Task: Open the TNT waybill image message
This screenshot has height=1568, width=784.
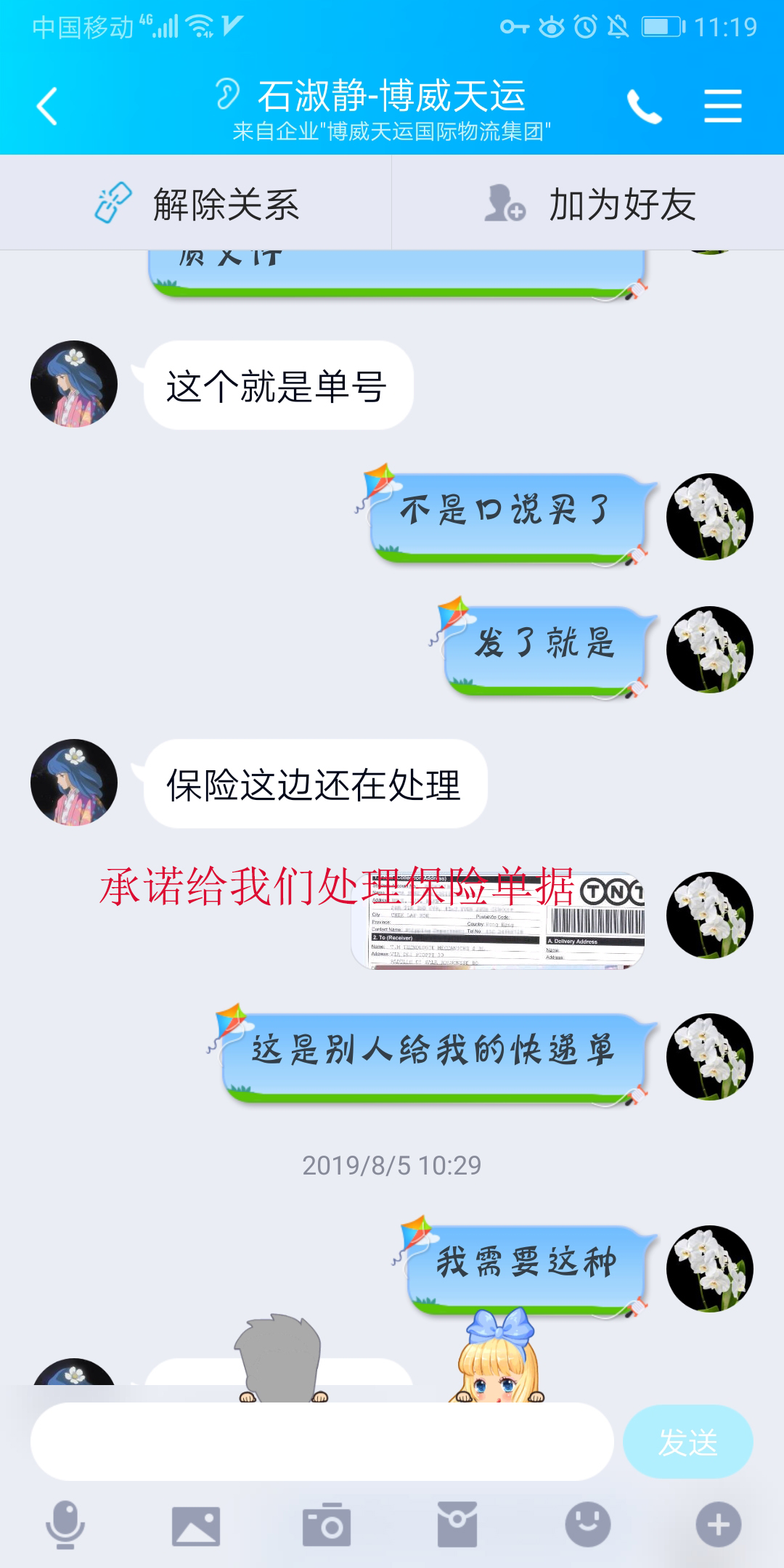Action: [x=498, y=920]
